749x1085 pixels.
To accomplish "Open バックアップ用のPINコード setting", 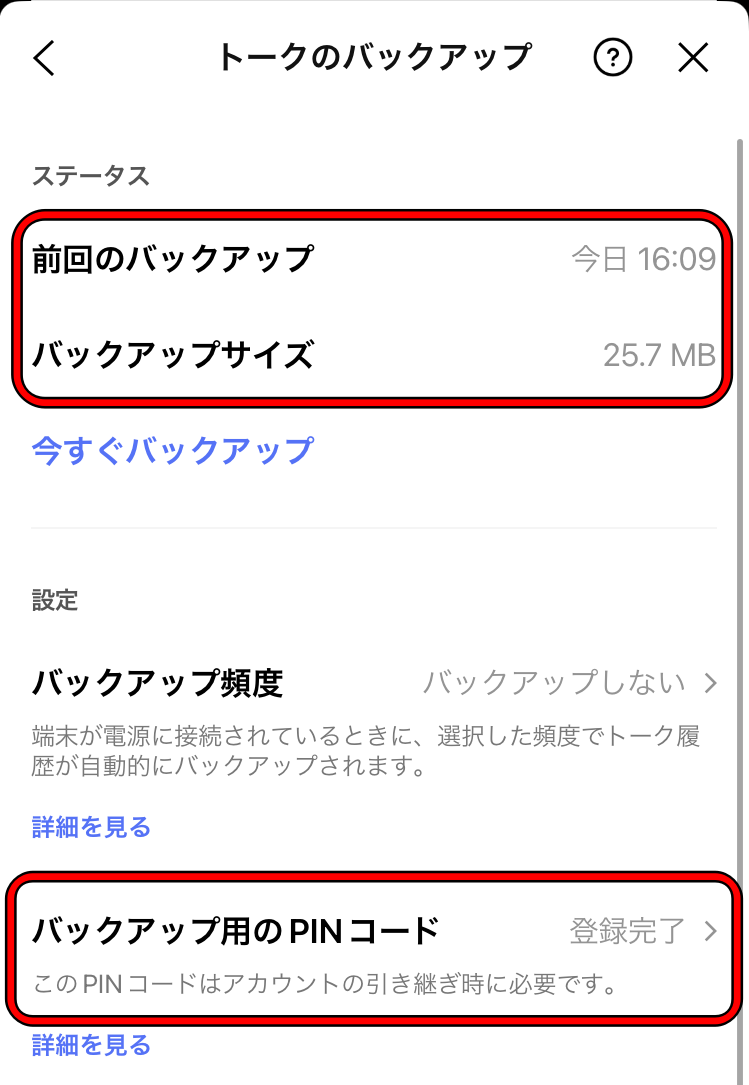I will 374,932.
